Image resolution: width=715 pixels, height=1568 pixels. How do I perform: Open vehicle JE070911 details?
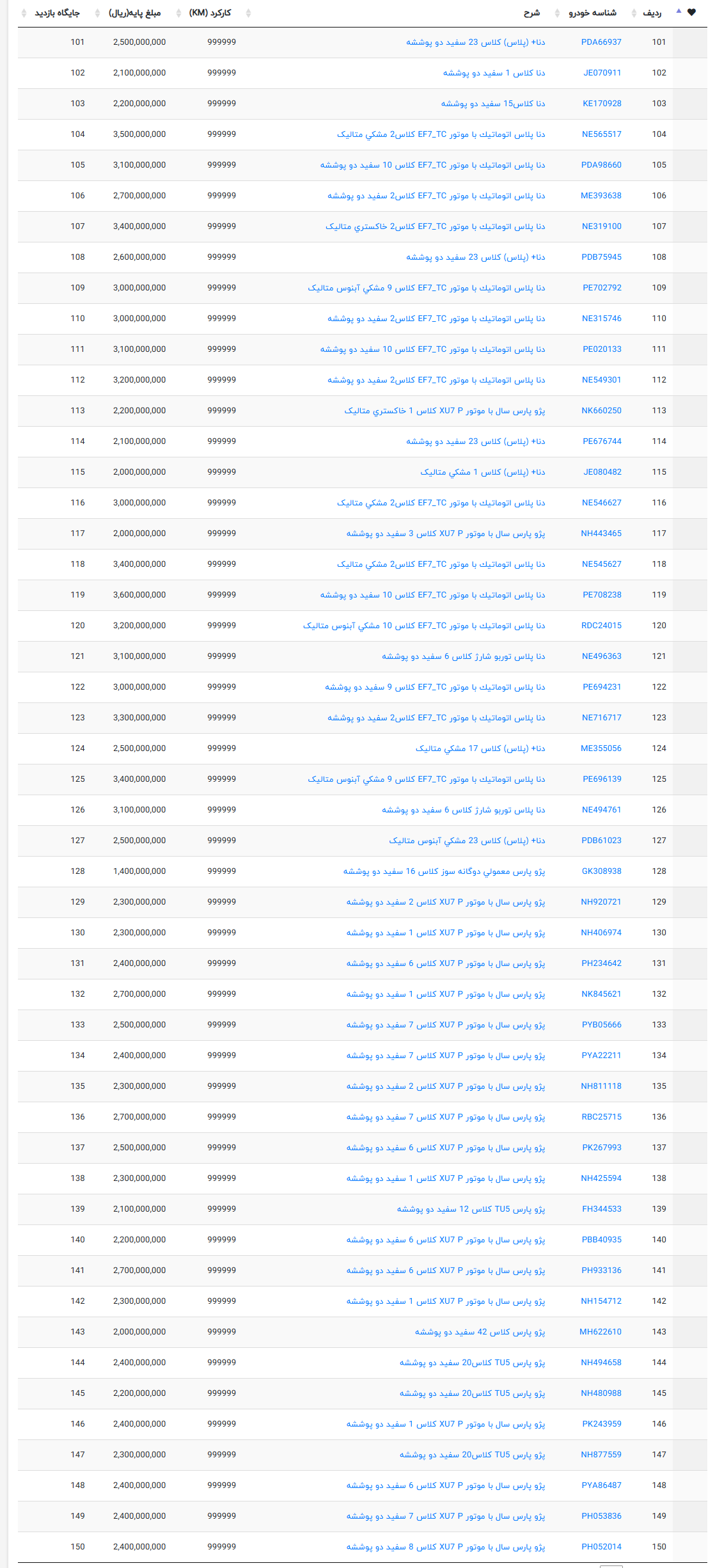click(x=602, y=73)
